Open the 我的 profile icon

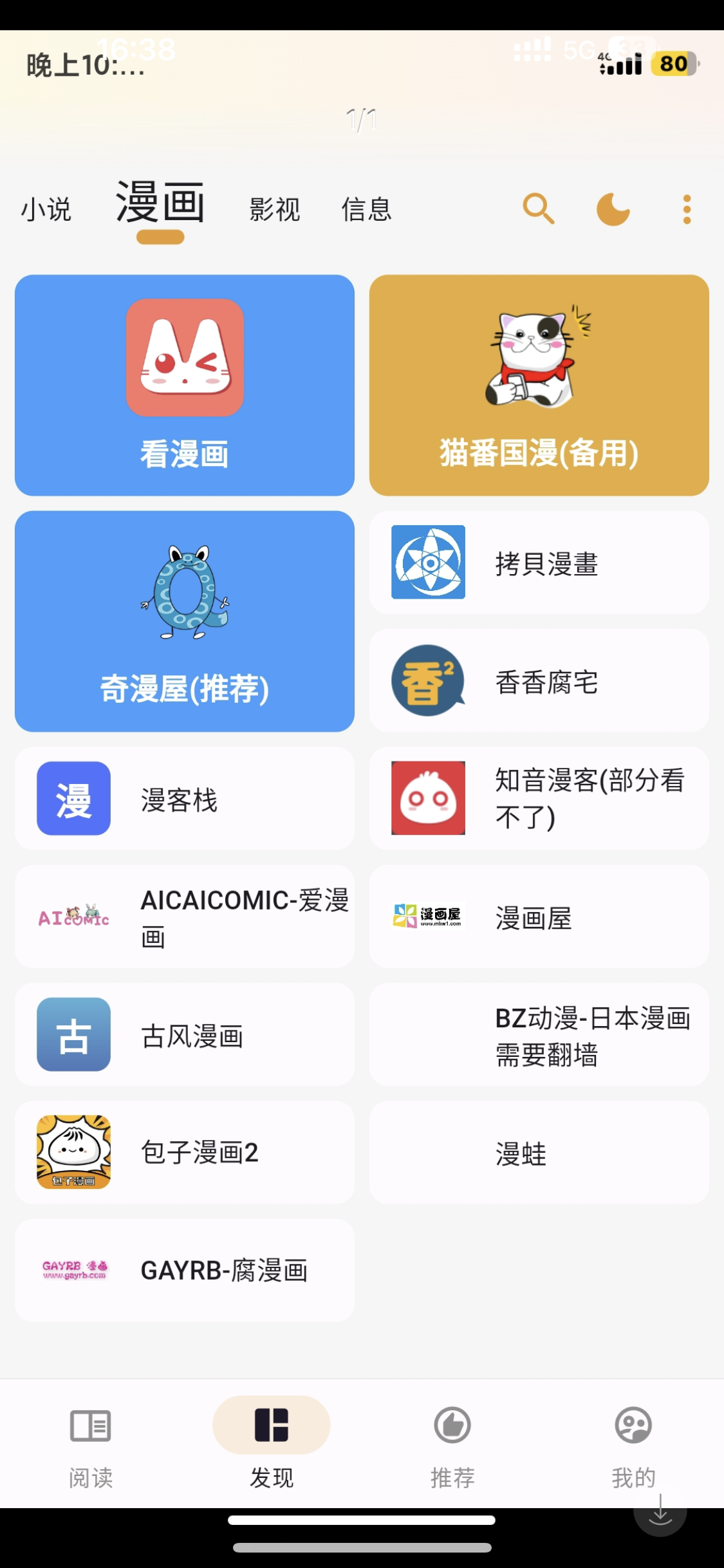(x=633, y=1426)
